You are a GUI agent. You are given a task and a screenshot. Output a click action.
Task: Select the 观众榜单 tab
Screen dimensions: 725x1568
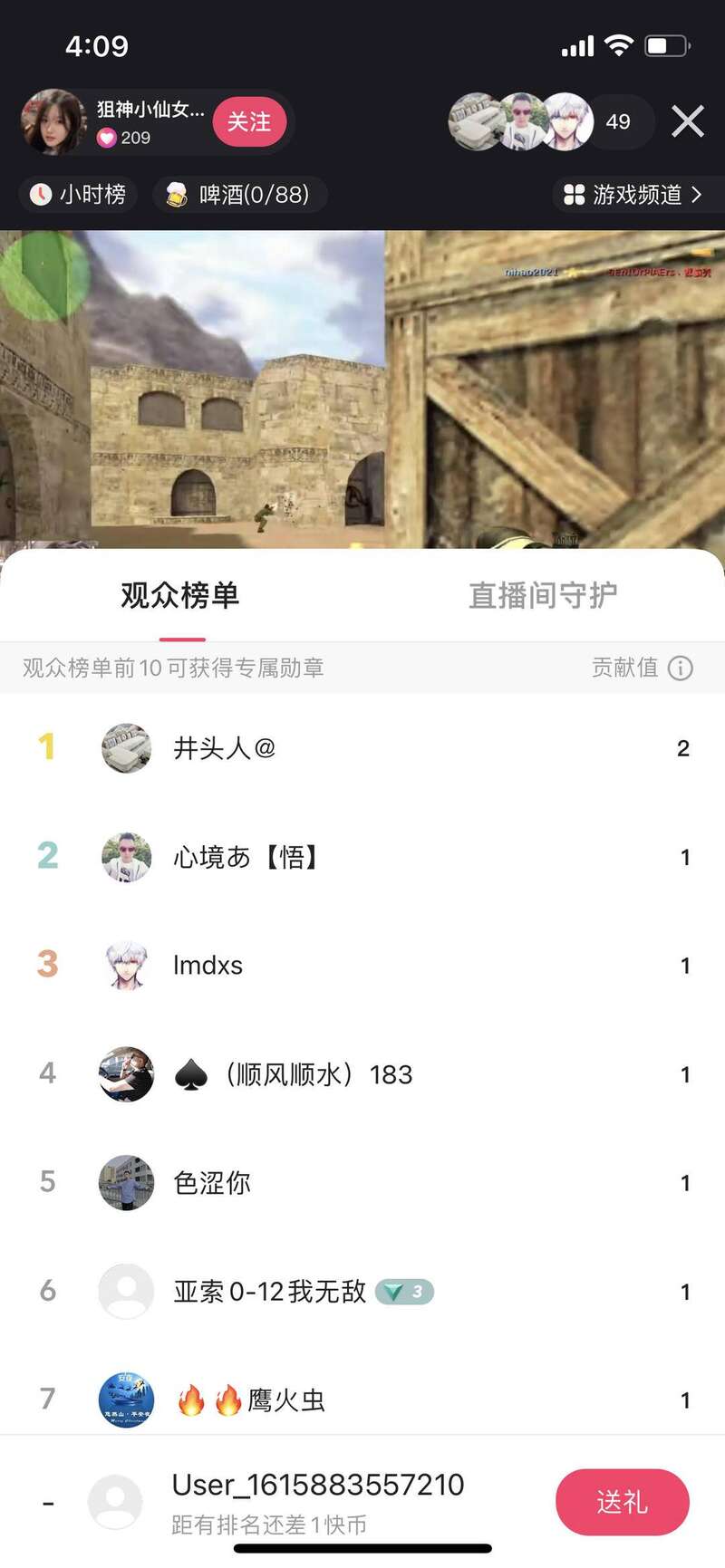[x=179, y=596]
